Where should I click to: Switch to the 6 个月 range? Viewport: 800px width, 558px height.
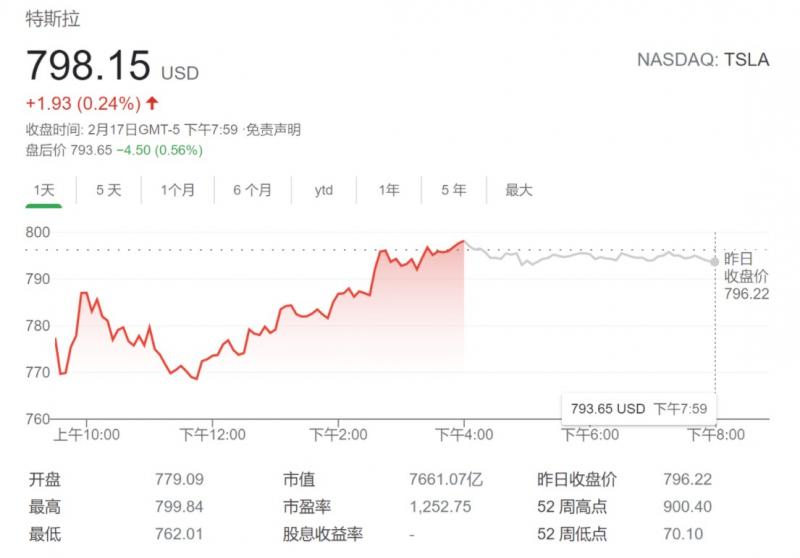tap(252, 190)
